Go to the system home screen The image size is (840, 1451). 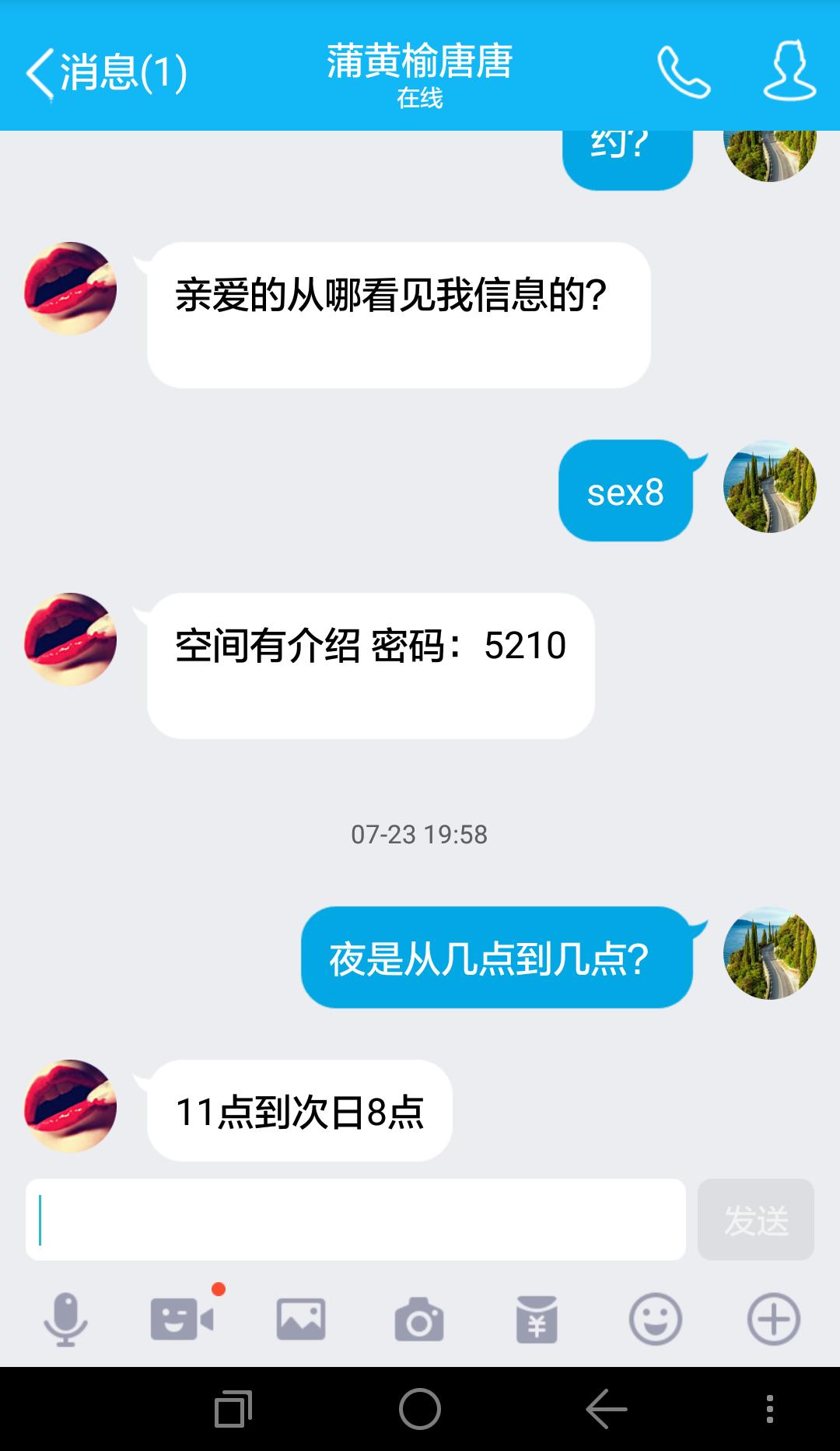(x=420, y=1409)
